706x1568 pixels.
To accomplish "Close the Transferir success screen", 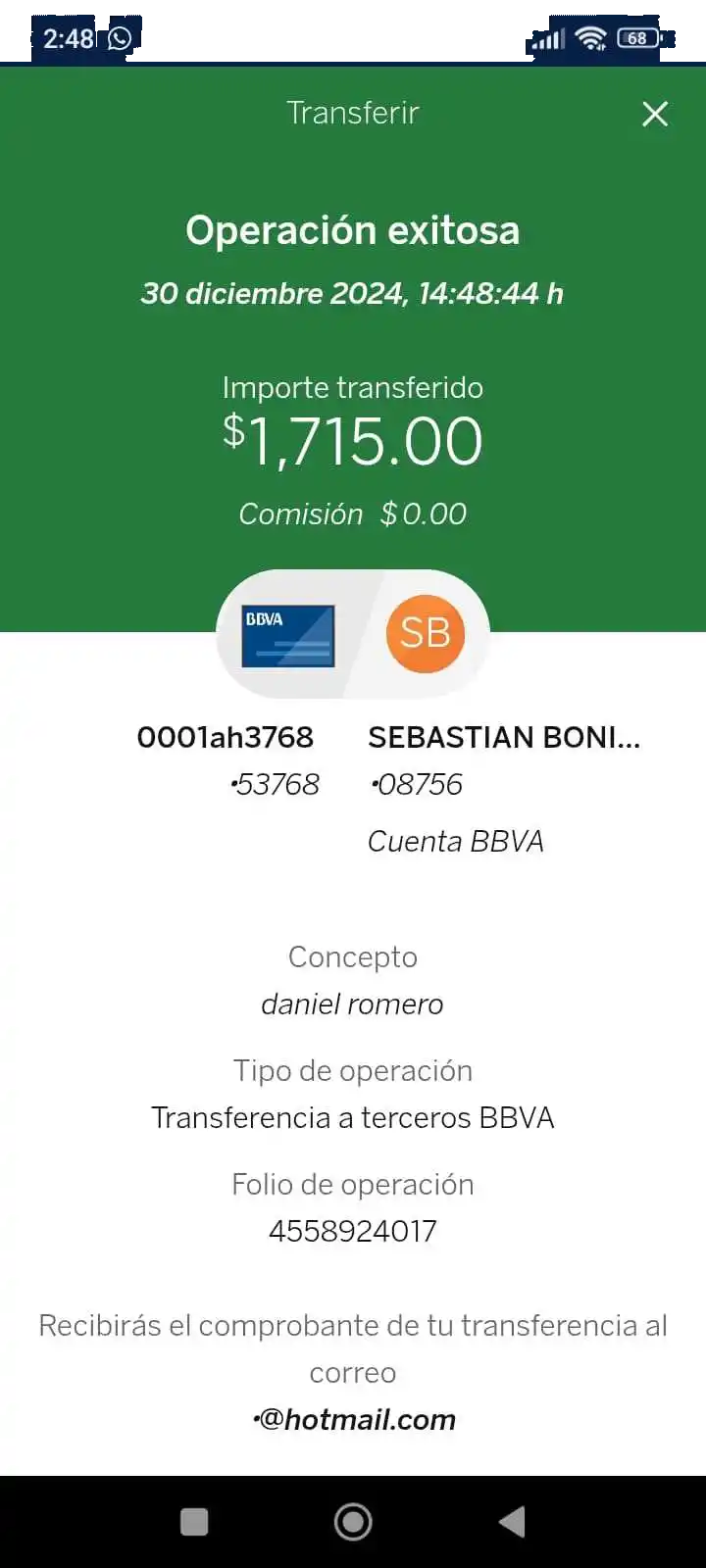I will coord(655,114).
